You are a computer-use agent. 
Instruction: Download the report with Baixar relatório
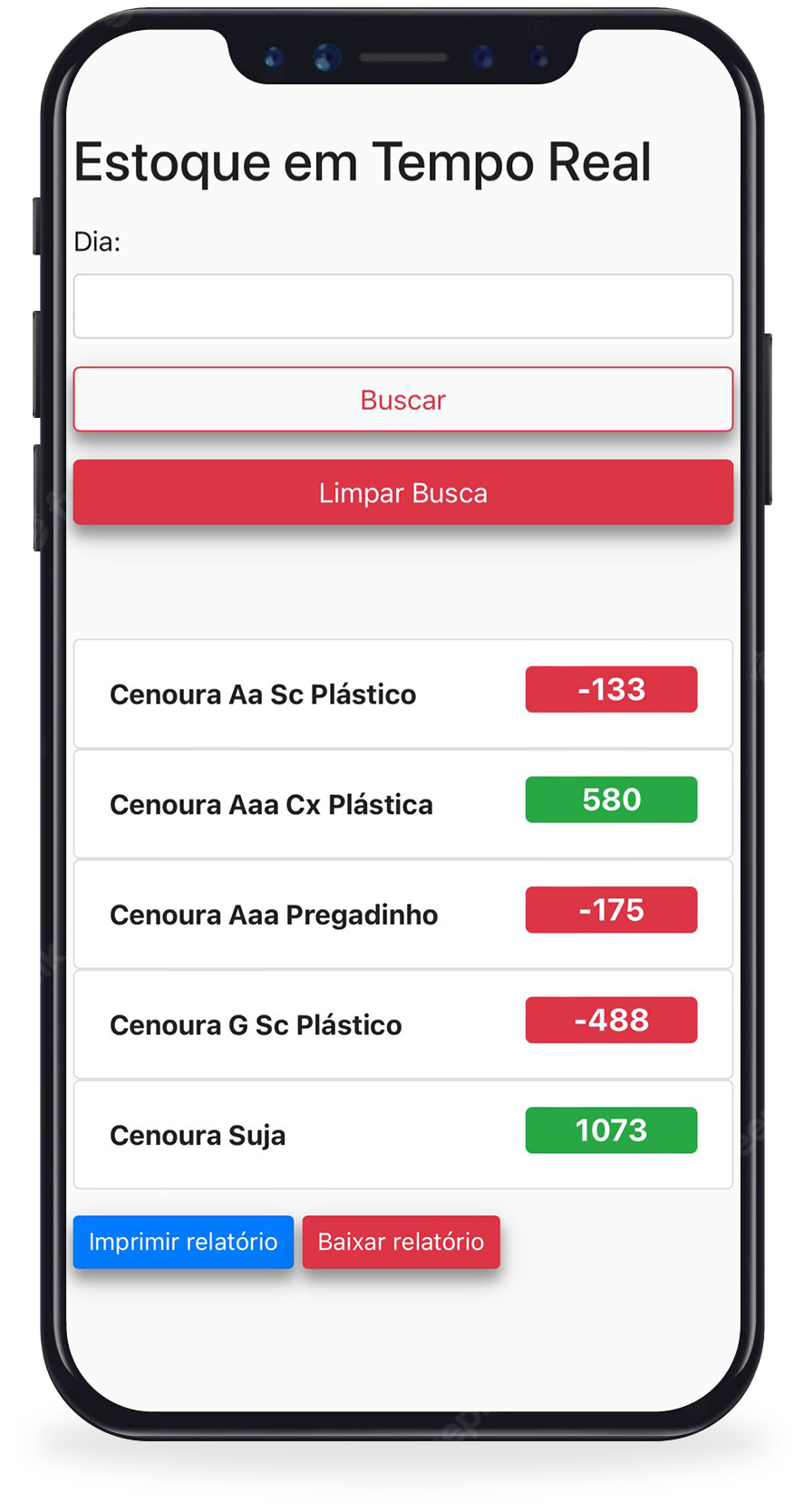click(x=401, y=1242)
